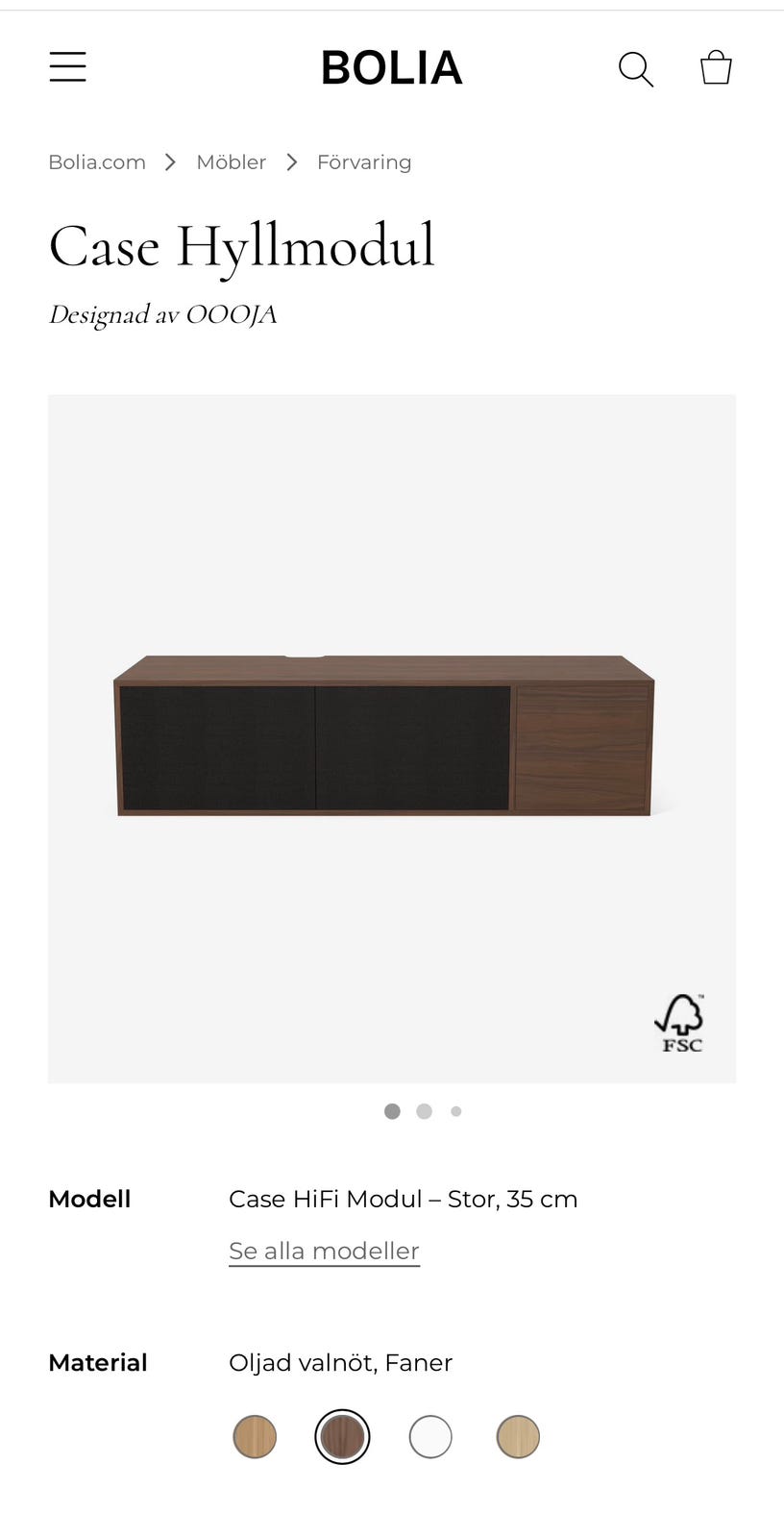This screenshot has height=1538, width=784.
Task: Pick the pale beige wood material swatch
Action: tap(518, 1437)
